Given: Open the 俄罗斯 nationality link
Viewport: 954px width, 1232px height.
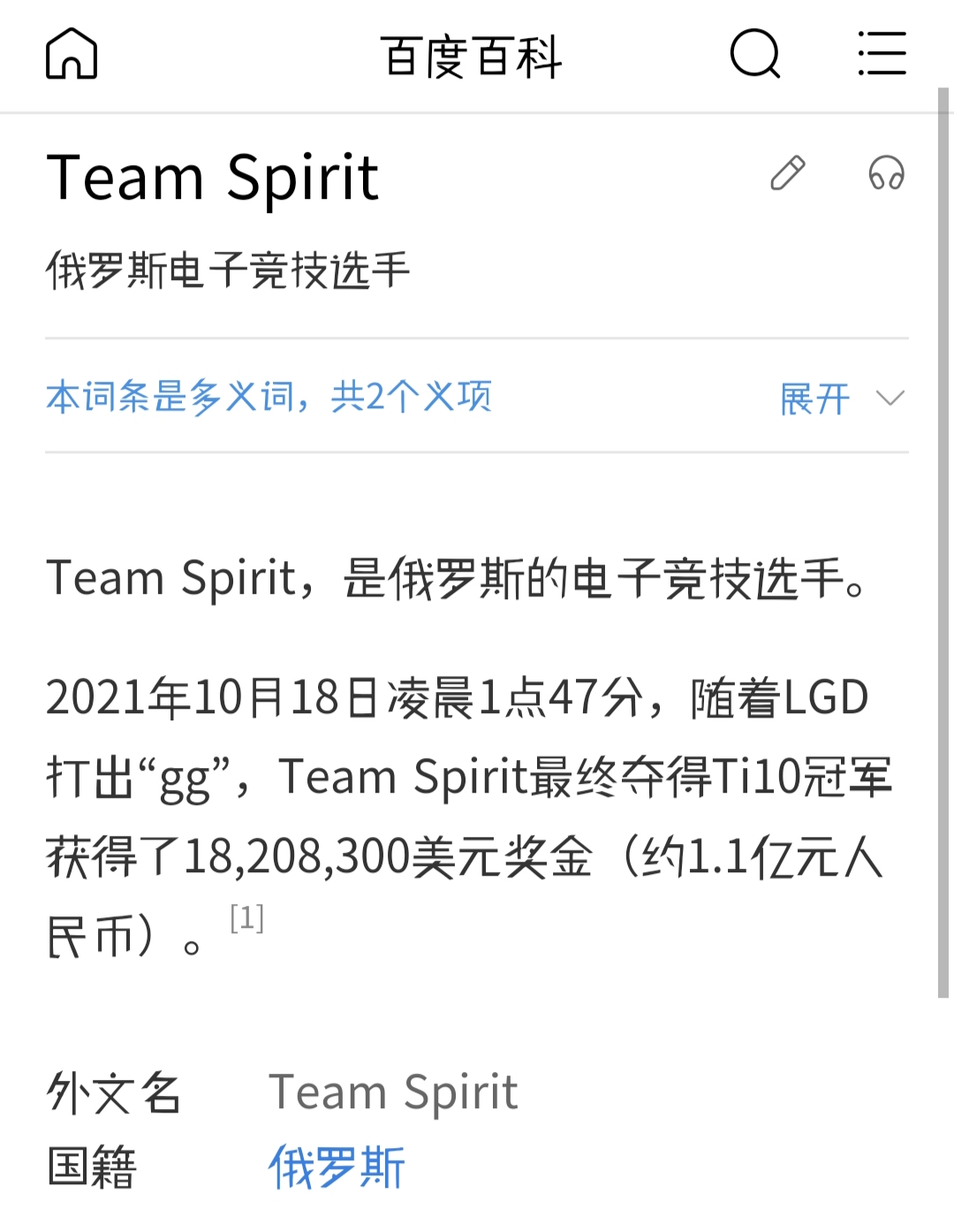Looking at the screenshot, I should click(x=337, y=1167).
